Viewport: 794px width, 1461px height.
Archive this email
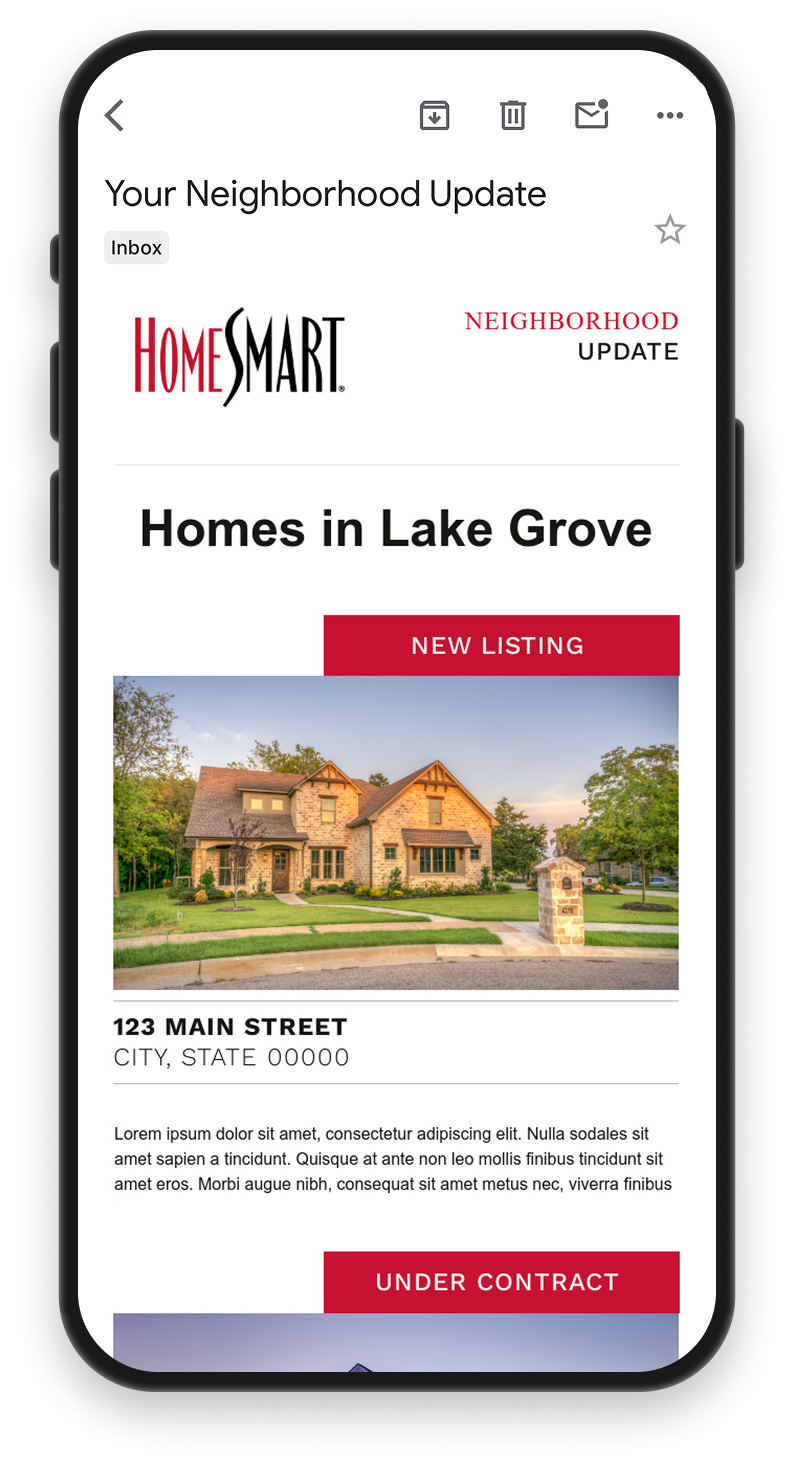(x=434, y=116)
